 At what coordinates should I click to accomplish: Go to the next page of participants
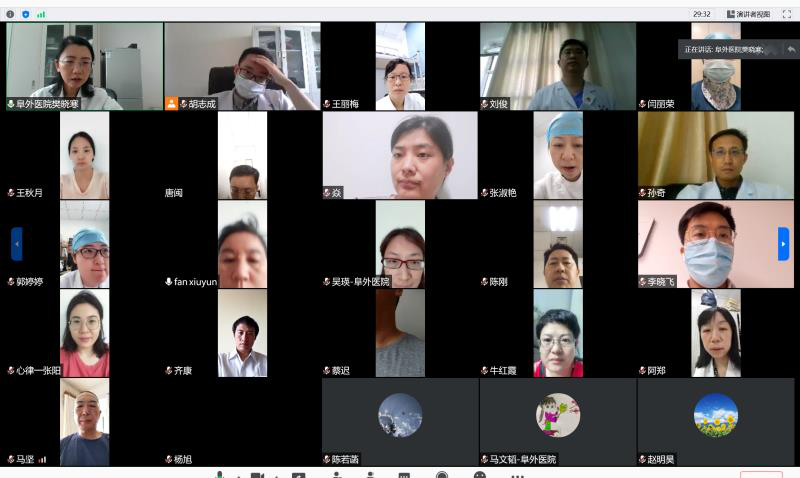coord(783,243)
